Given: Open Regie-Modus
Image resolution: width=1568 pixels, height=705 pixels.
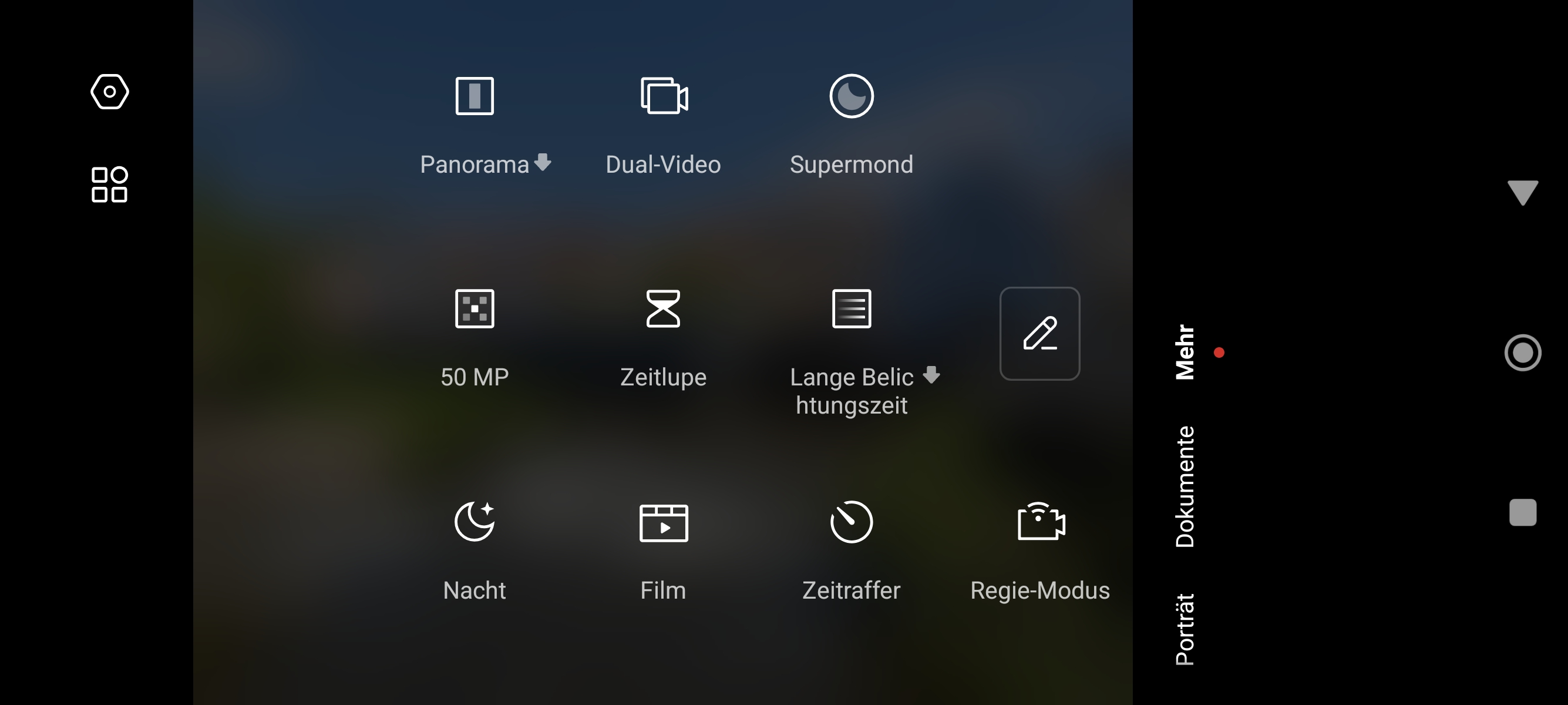Looking at the screenshot, I should pyautogui.click(x=1039, y=549).
